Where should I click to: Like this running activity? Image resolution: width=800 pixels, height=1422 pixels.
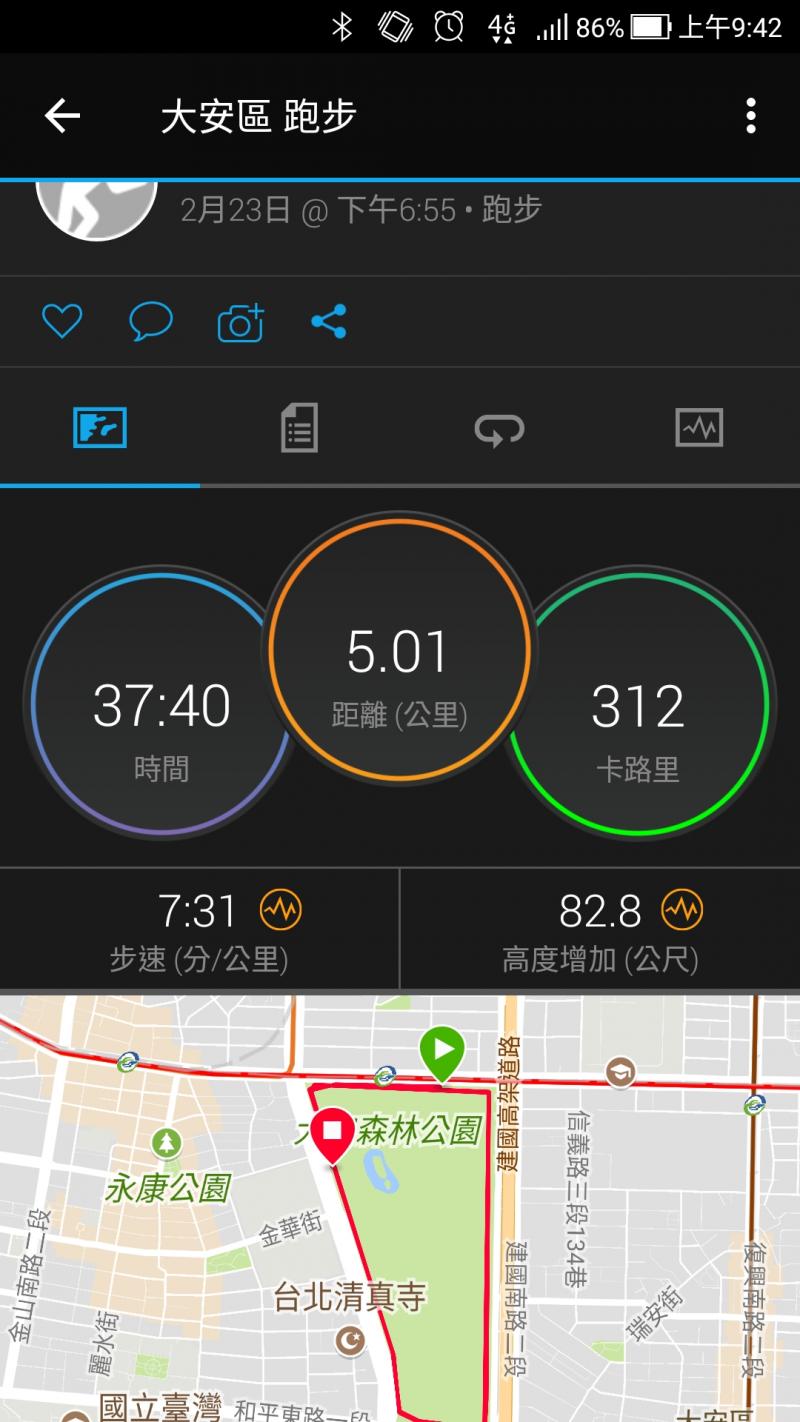click(61, 322)
